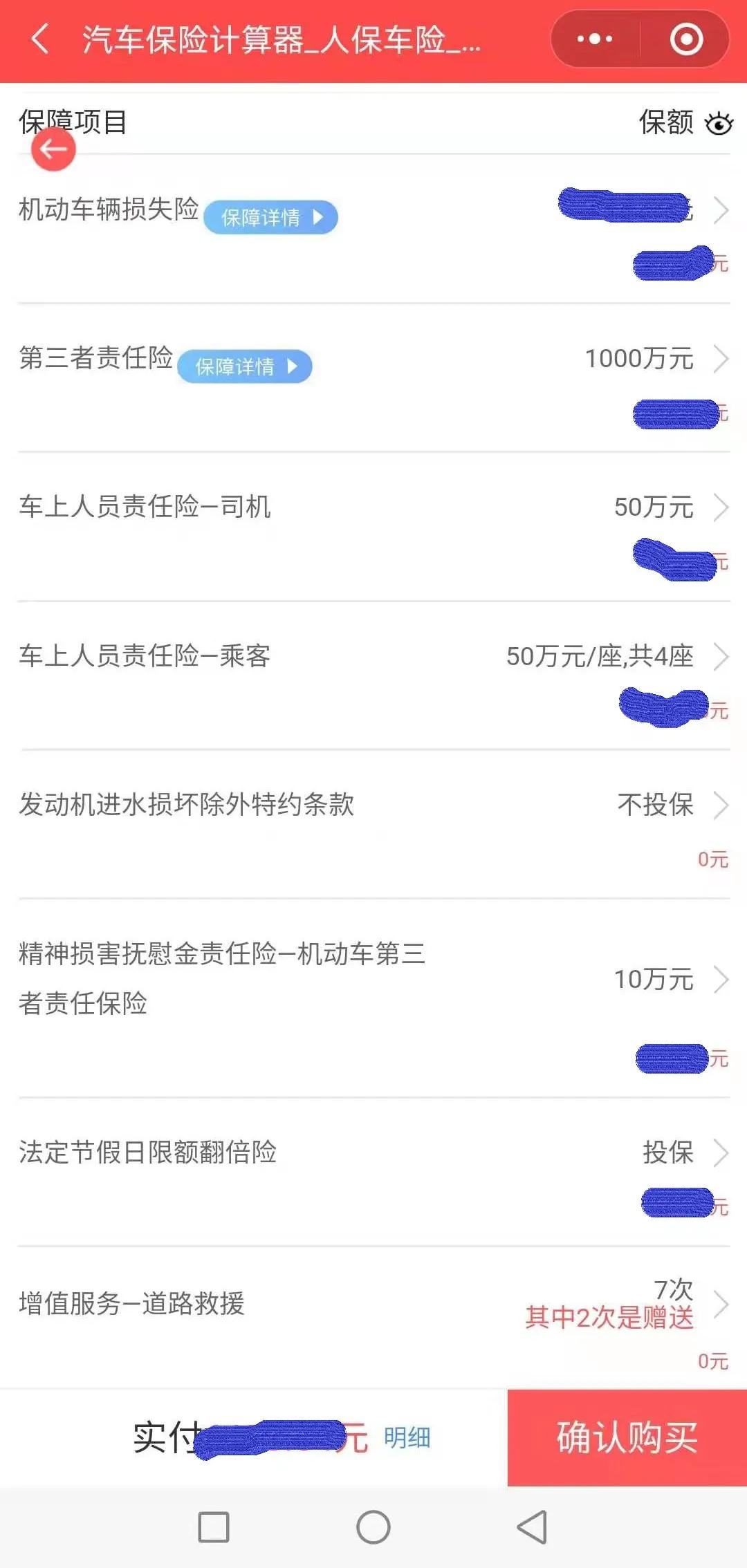The image size is (747, 1568).
Task: Tap 投保 status of 法定节假日限额翻倍险
Action: tap(668, 1153)
